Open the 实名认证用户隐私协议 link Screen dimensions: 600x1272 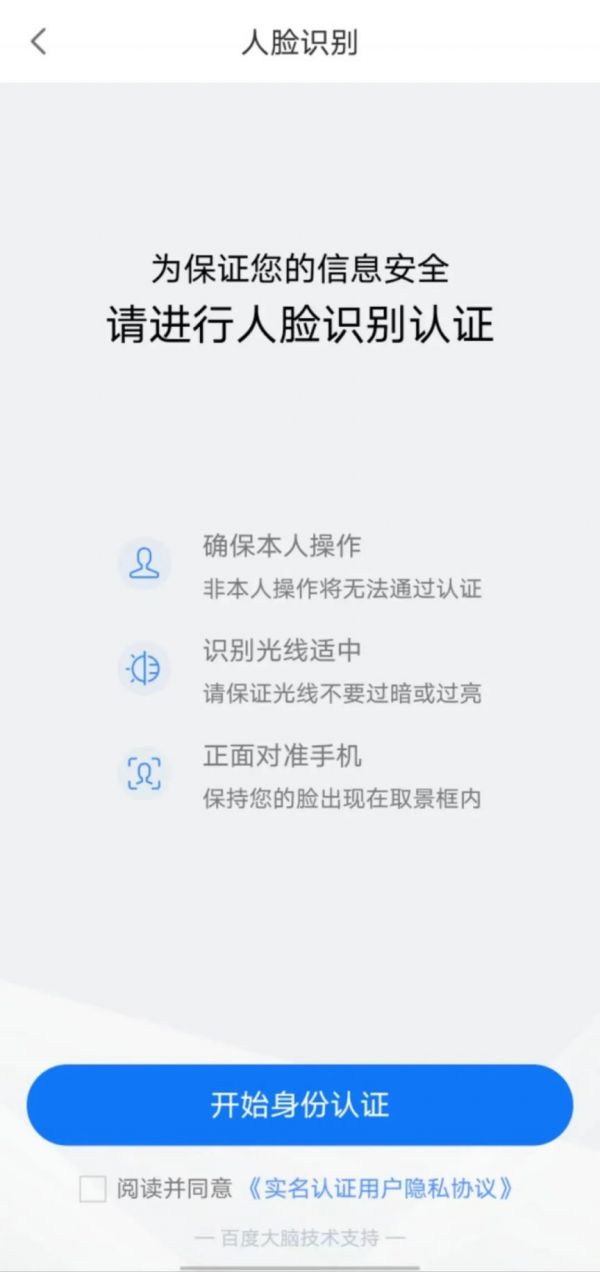[x=380, y=1189]
